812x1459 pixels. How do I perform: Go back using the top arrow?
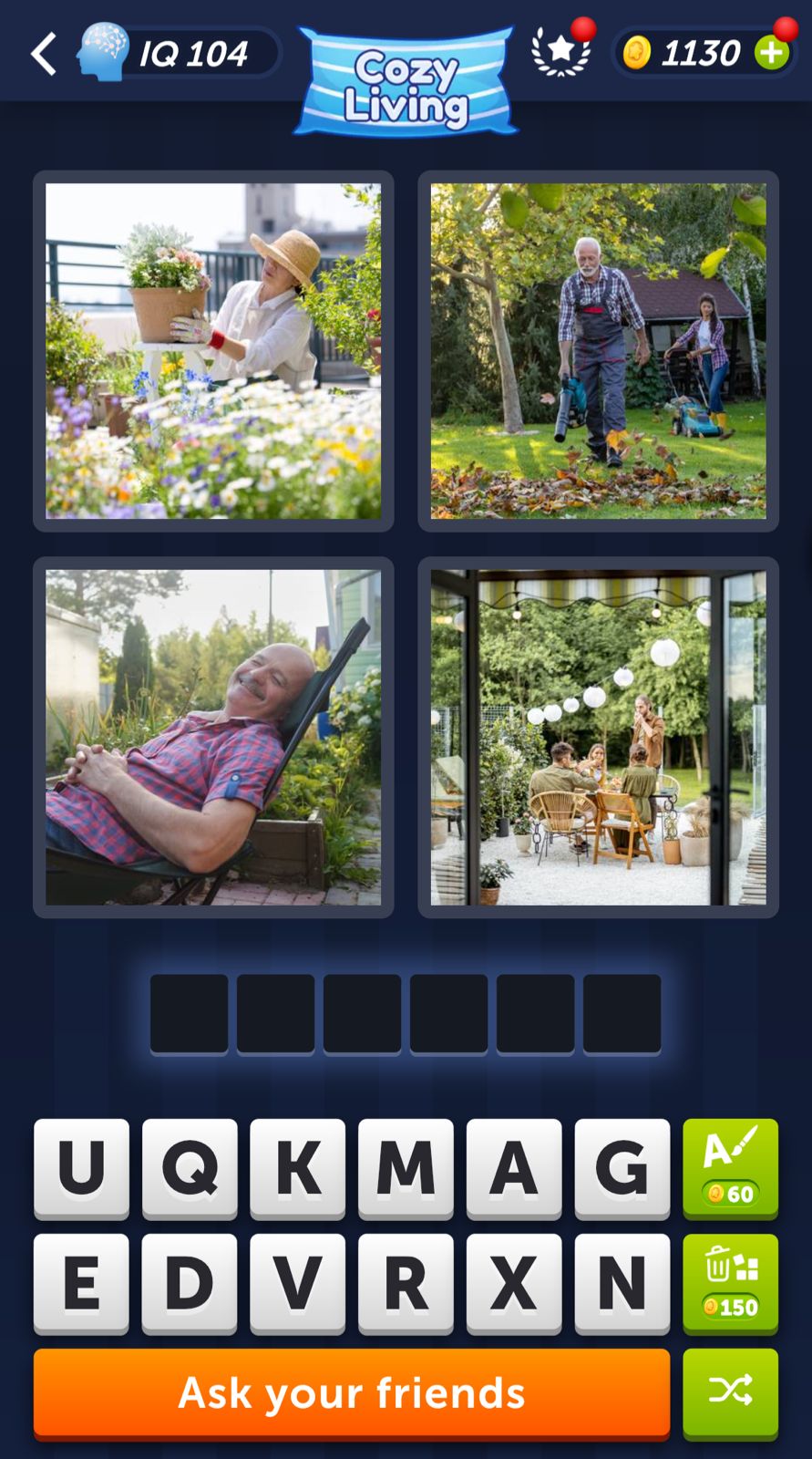pos(44,54)
